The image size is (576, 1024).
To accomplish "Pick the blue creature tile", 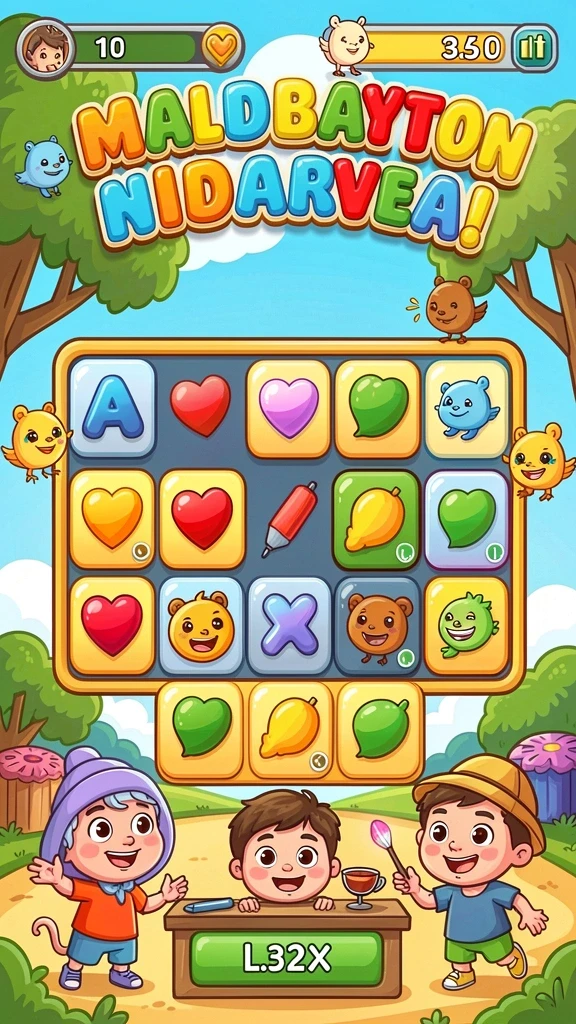I will [466, 408].
